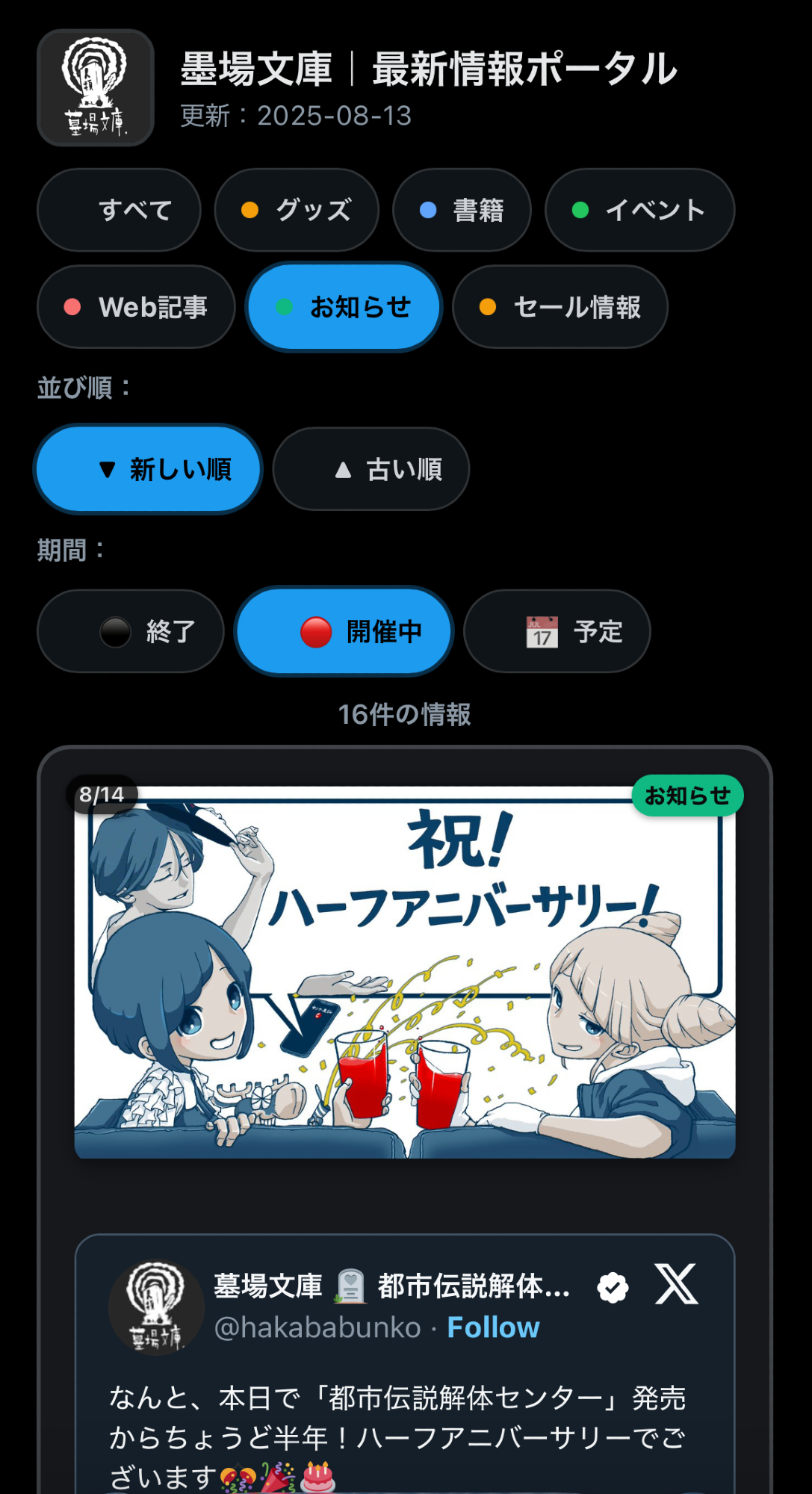Screen dimensions: 812x1494
Task: Toggle the お知らせ filter chip
Action: (x=344, y=307)
